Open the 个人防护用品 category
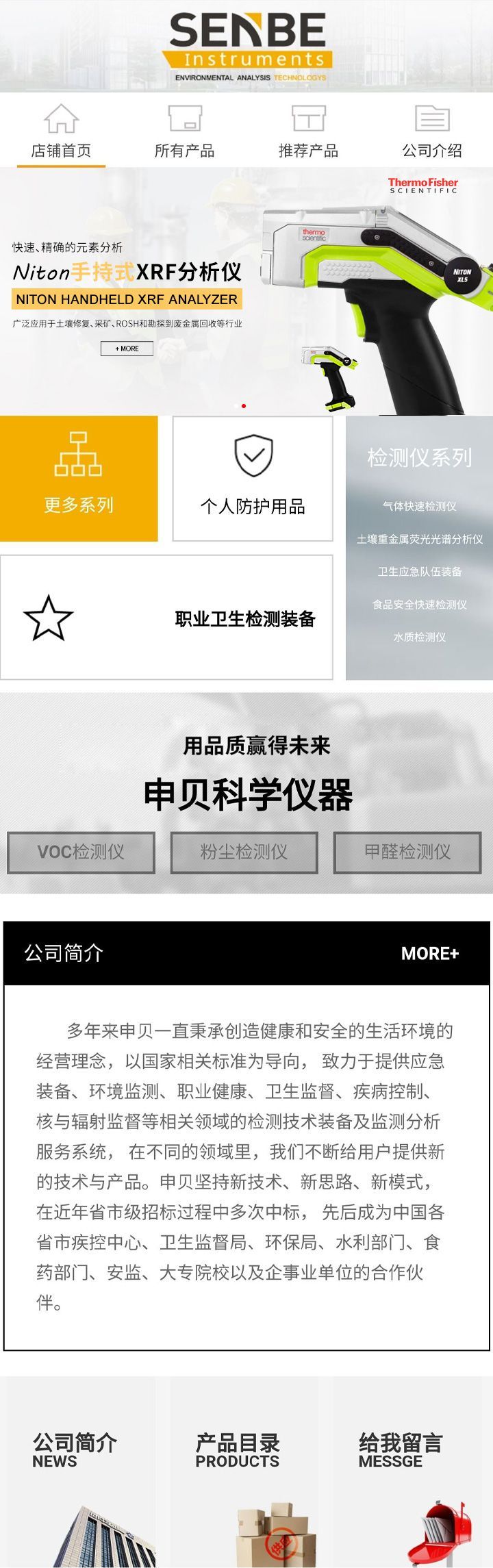This screenshot has width=493, height=1568. pyautogui.click(x=253, y=478)
